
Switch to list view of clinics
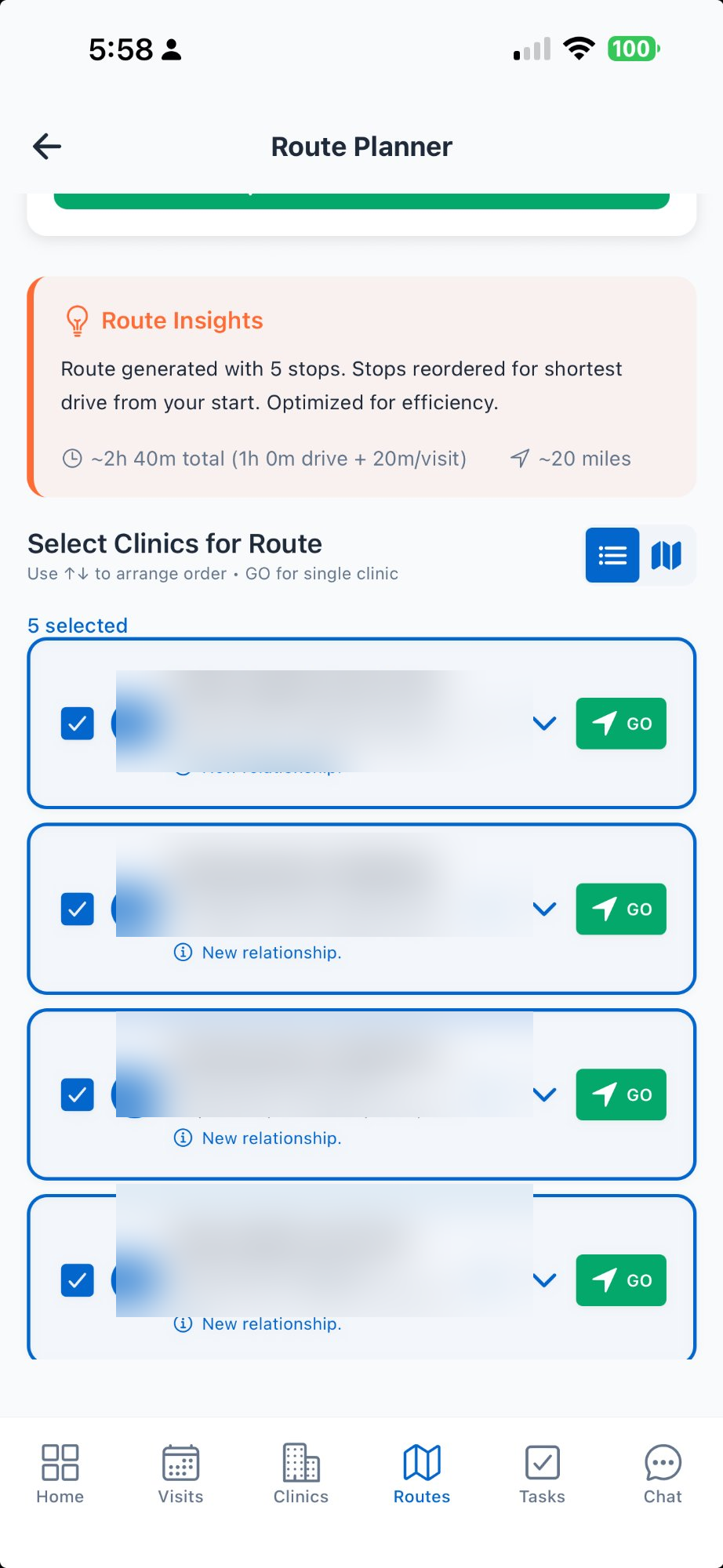pos(612,556)
